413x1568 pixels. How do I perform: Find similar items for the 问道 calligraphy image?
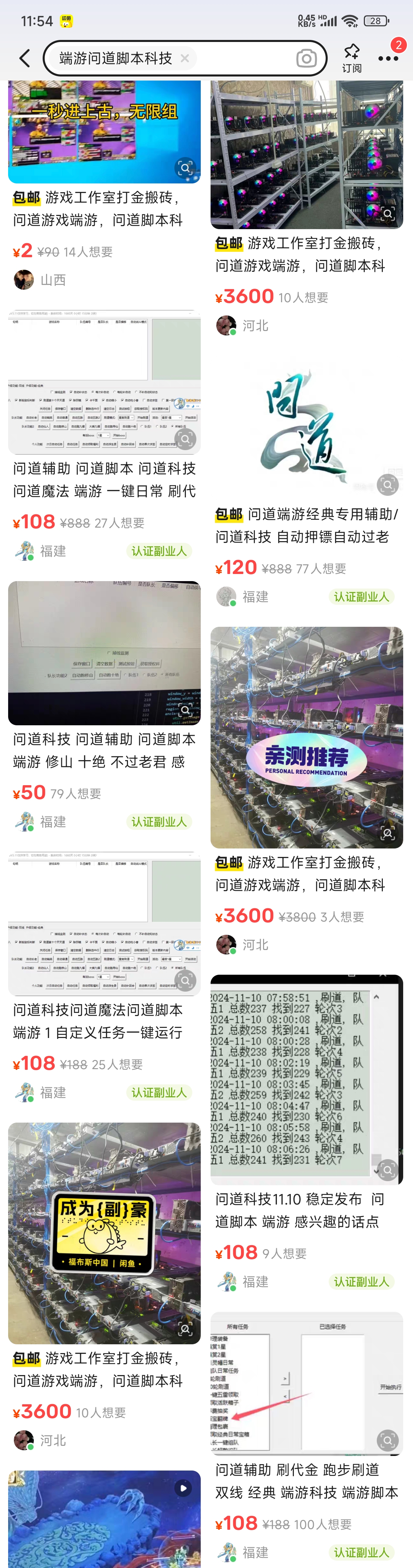(x=387, y=485)
